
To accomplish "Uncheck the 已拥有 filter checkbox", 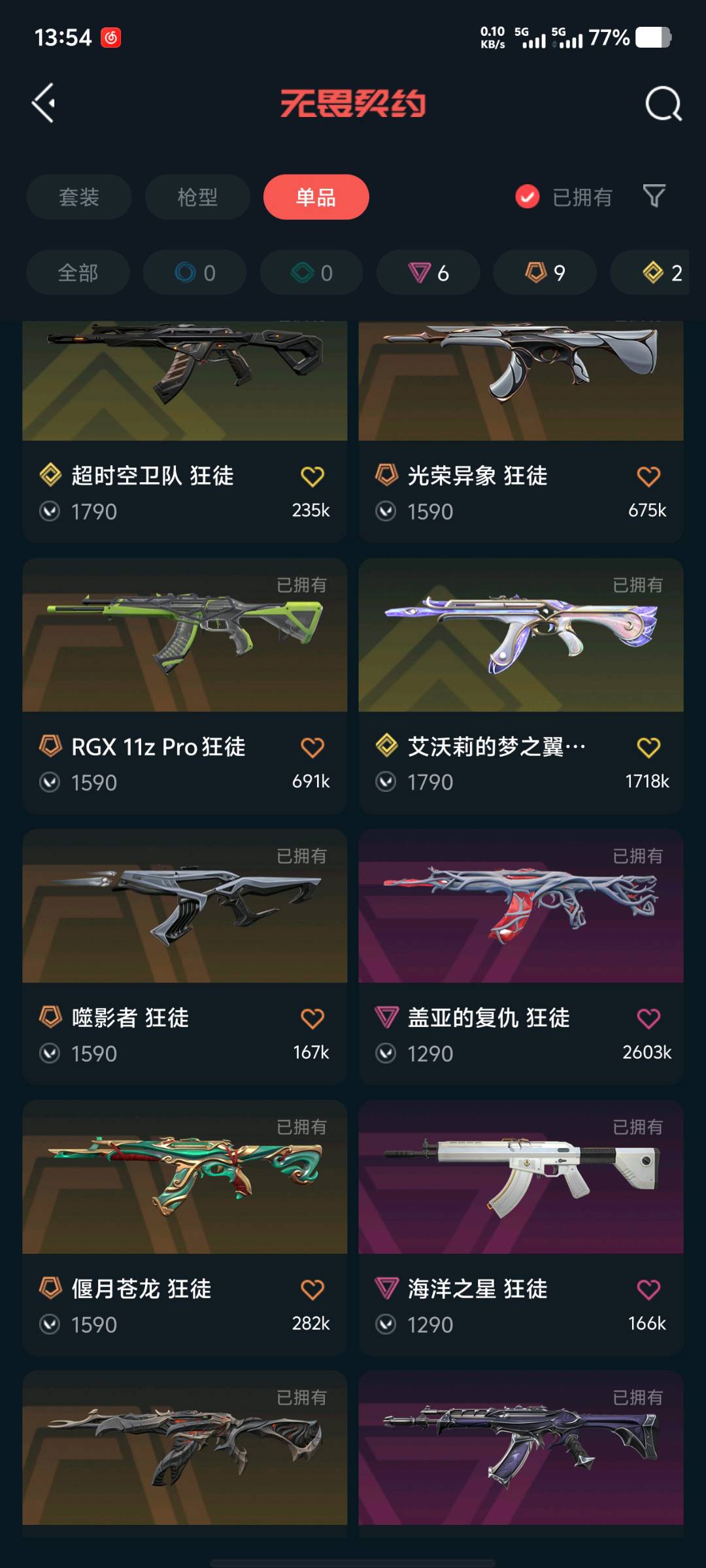I will pyautogui.click(x=528, y=197).
